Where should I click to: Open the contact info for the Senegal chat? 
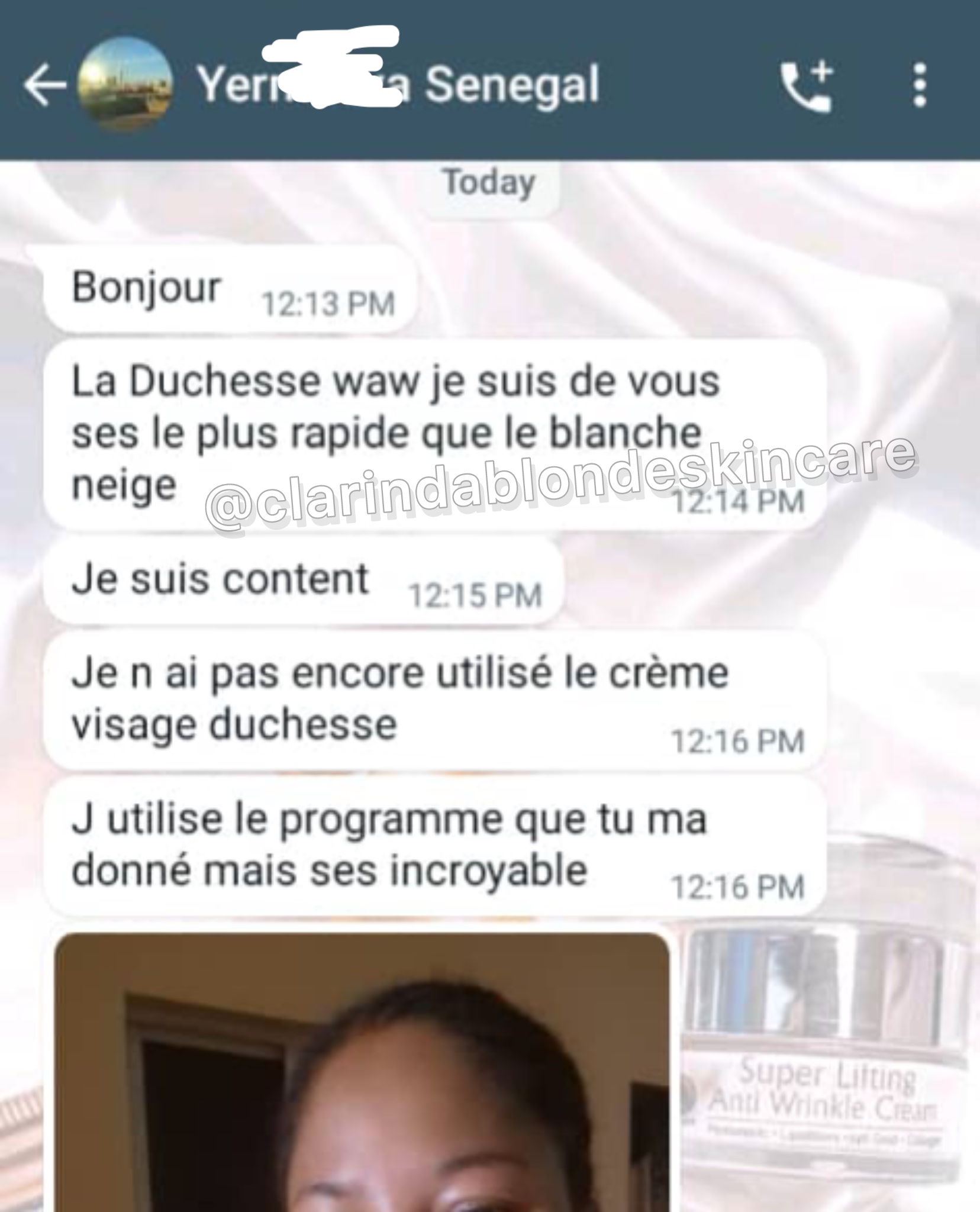click(398, 86)
